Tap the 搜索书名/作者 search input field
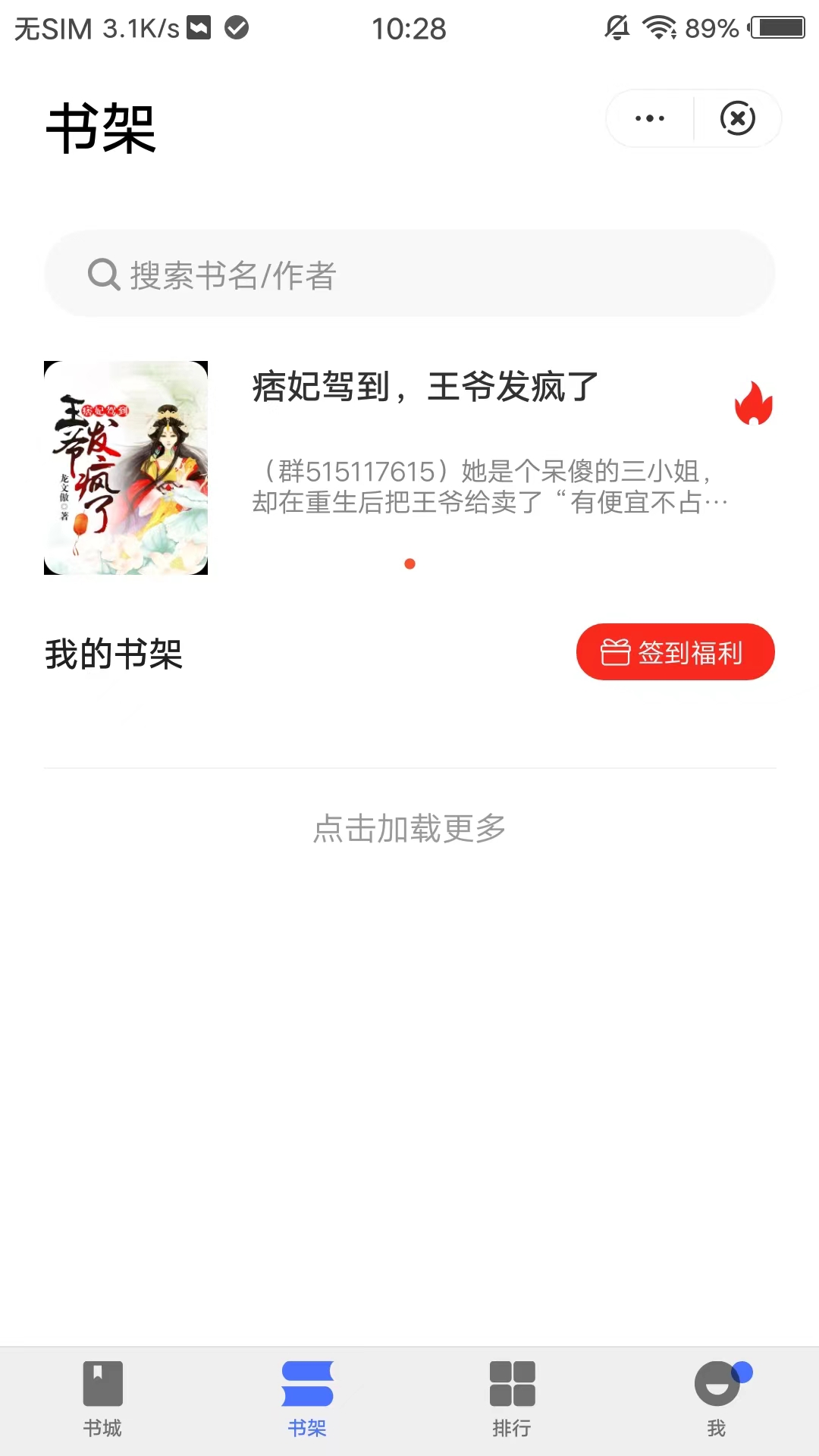Screen dimensions: 819x1456 pos(409,275)
